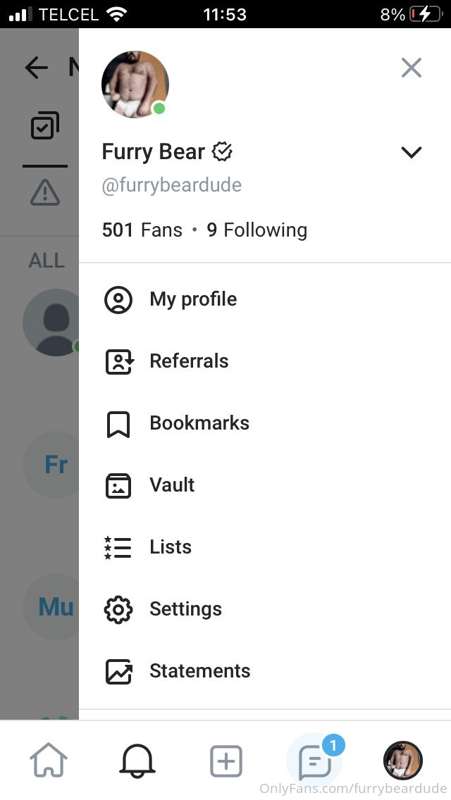View Statements
Image resolution: width=451 pixels, height=800 pixels.
point(265,671)
